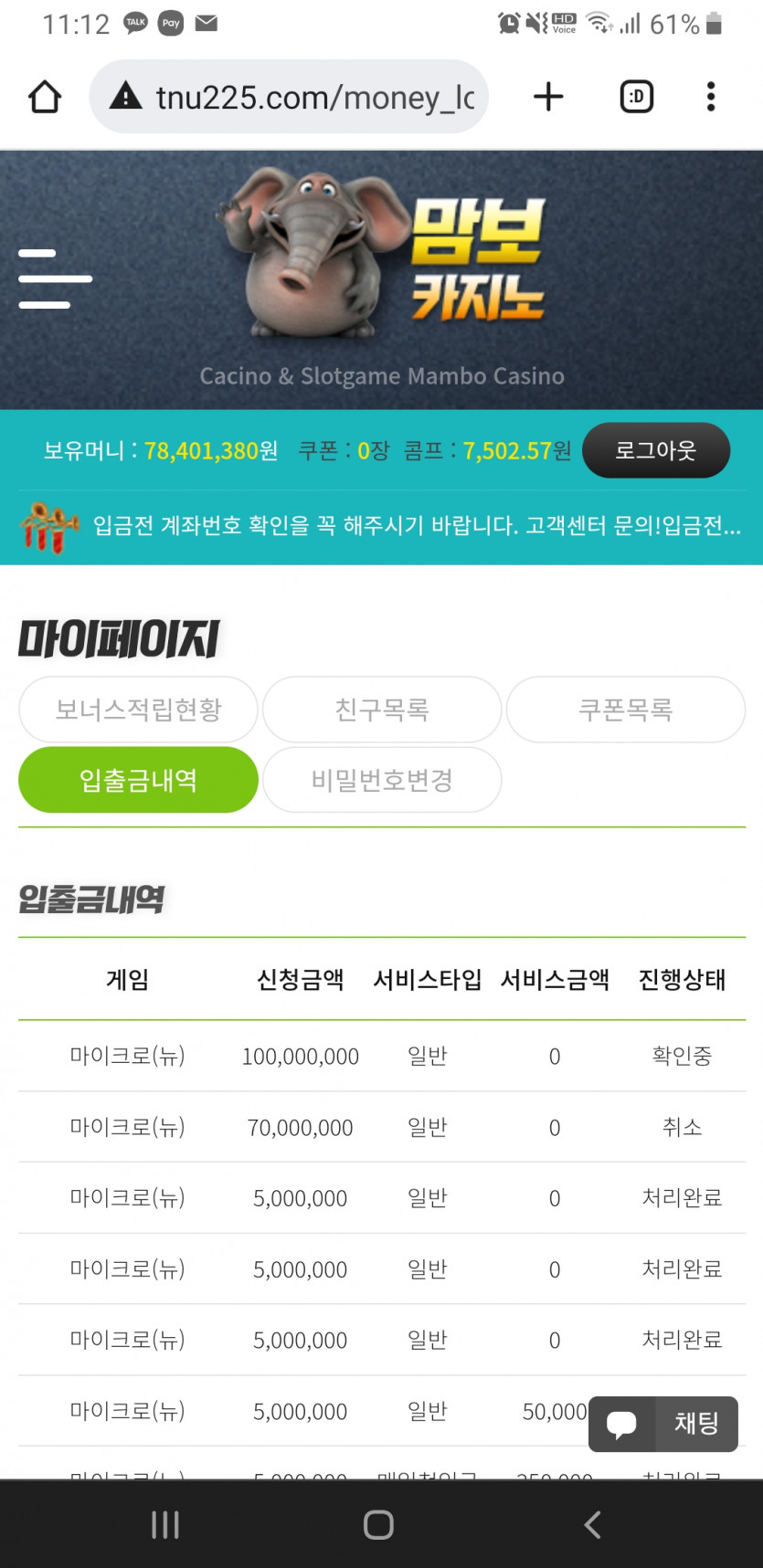Tap the 로그아웃 button
The image size is (763, 1568).
655,450
